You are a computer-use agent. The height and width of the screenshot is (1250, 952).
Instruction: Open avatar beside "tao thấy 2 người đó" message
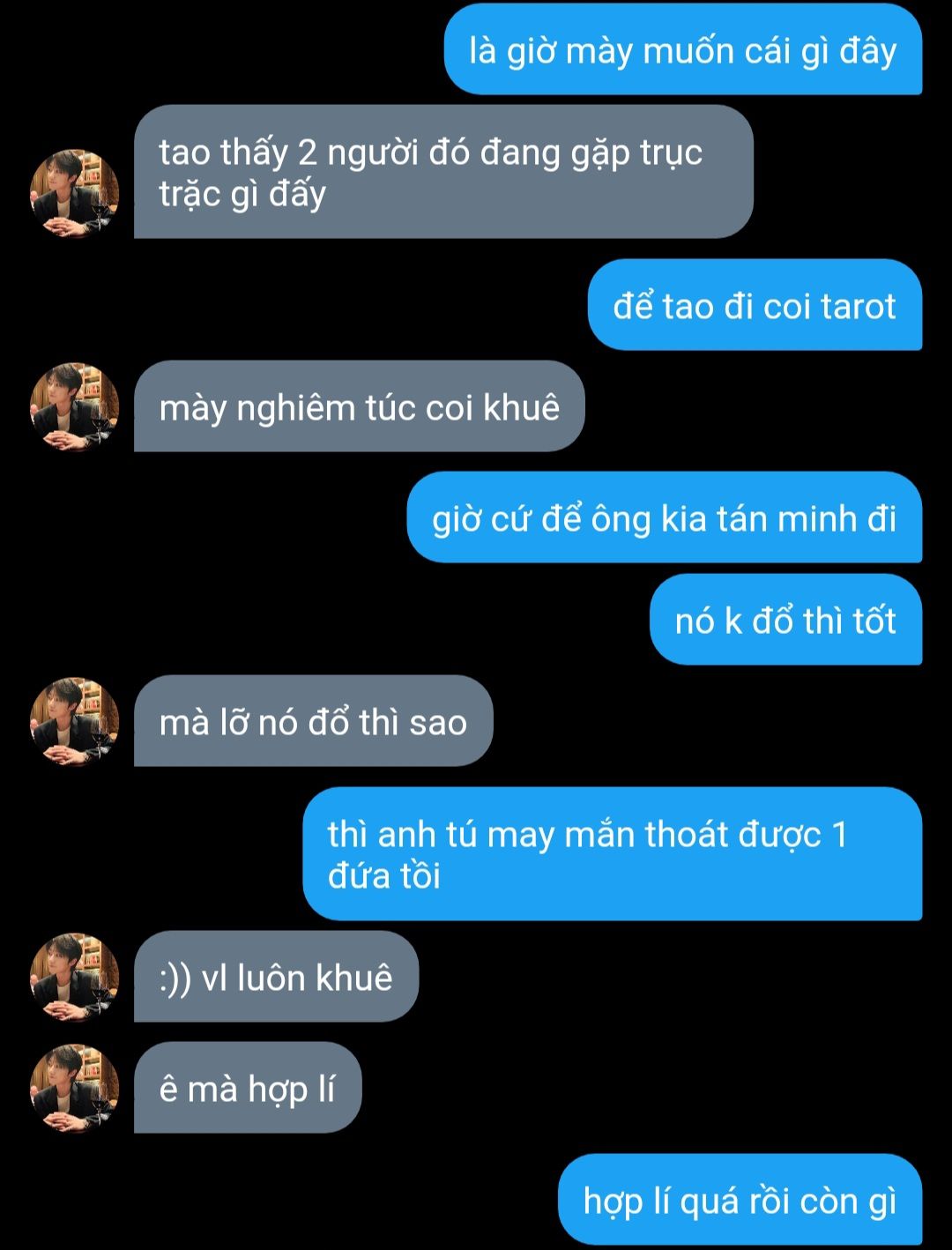click(x=75, y=193)
